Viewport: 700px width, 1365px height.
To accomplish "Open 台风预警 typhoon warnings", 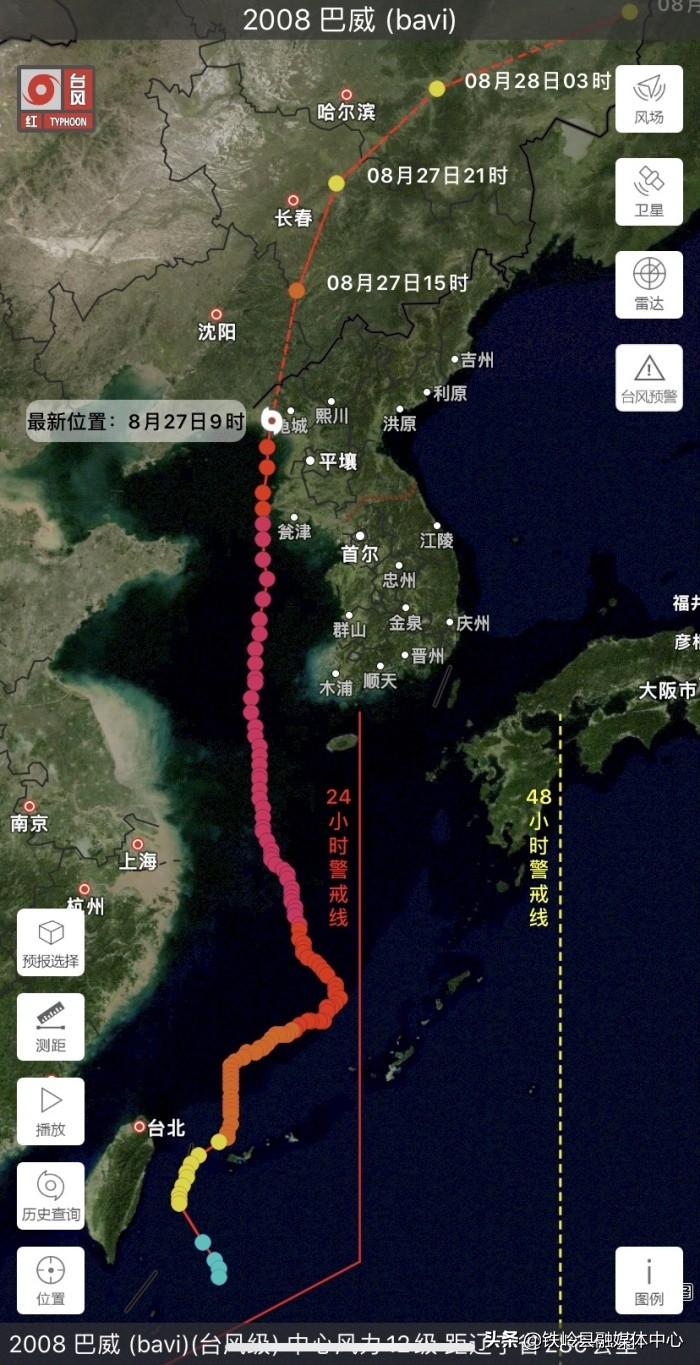I will [x=649, y=377].
